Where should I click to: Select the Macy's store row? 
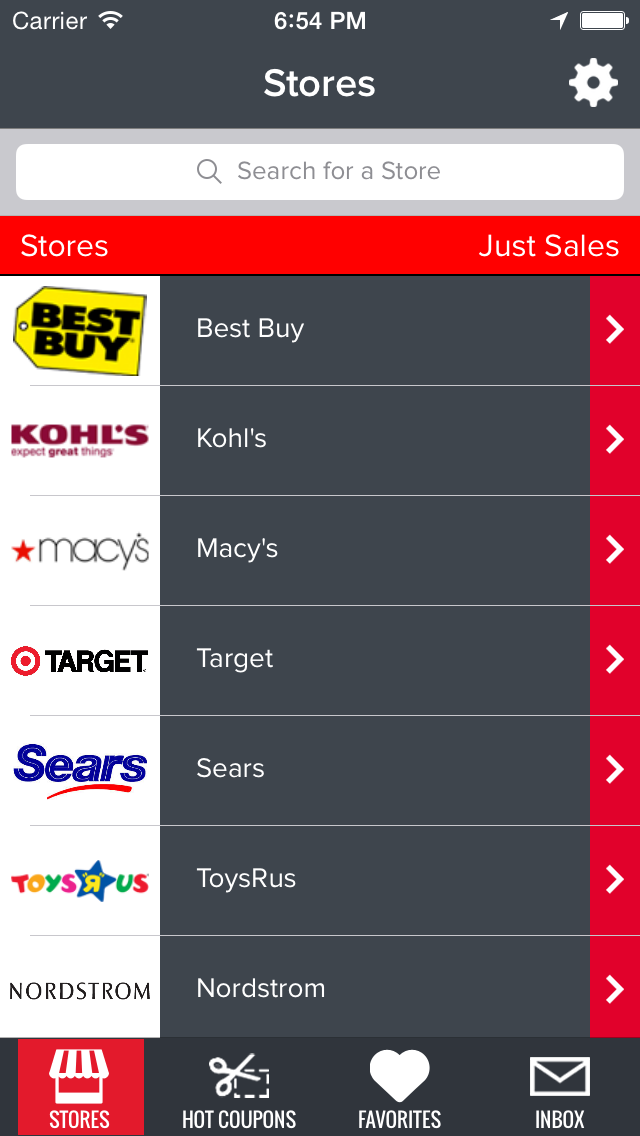click(374, 549)
